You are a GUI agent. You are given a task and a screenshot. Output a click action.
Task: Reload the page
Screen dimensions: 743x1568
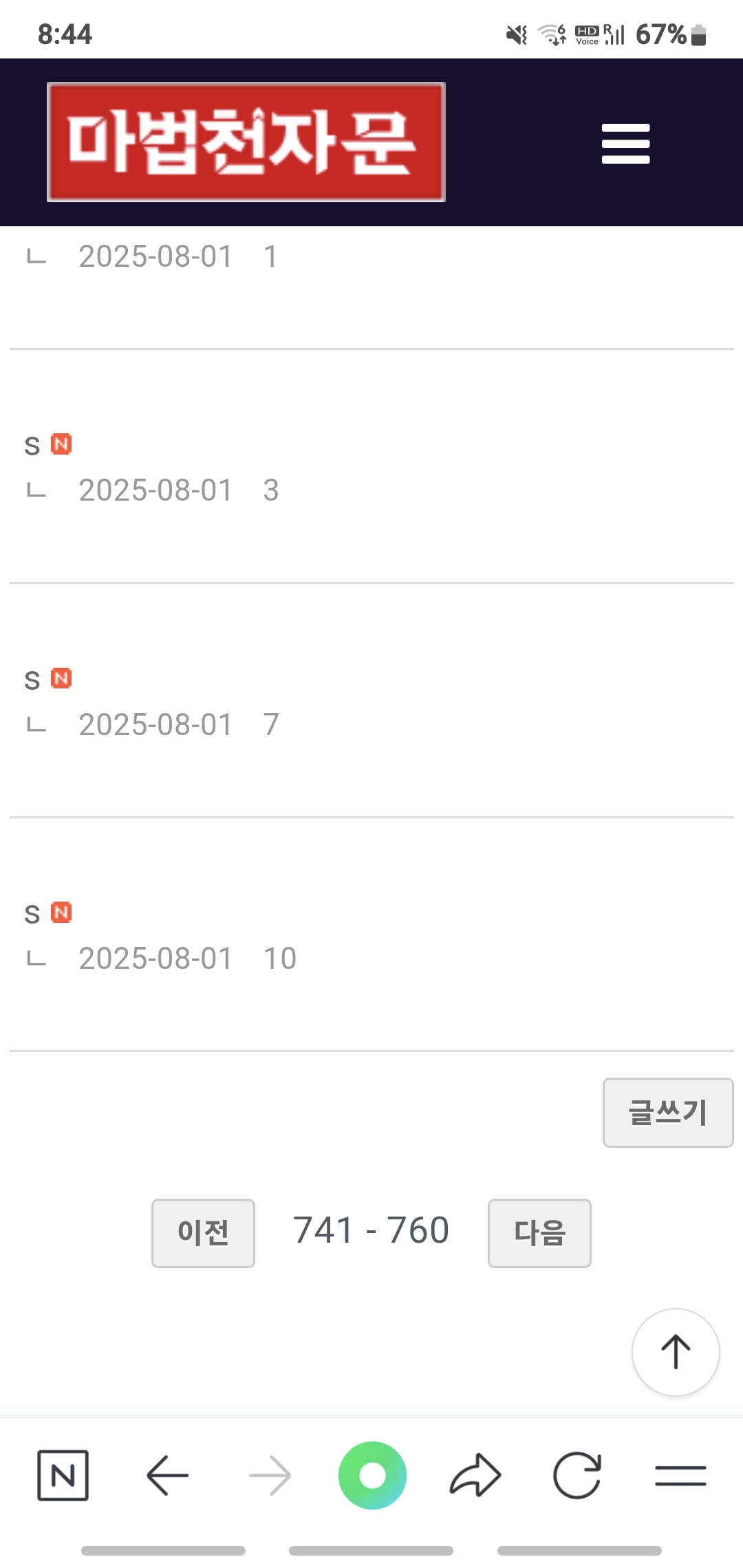tap(577, 1475)
